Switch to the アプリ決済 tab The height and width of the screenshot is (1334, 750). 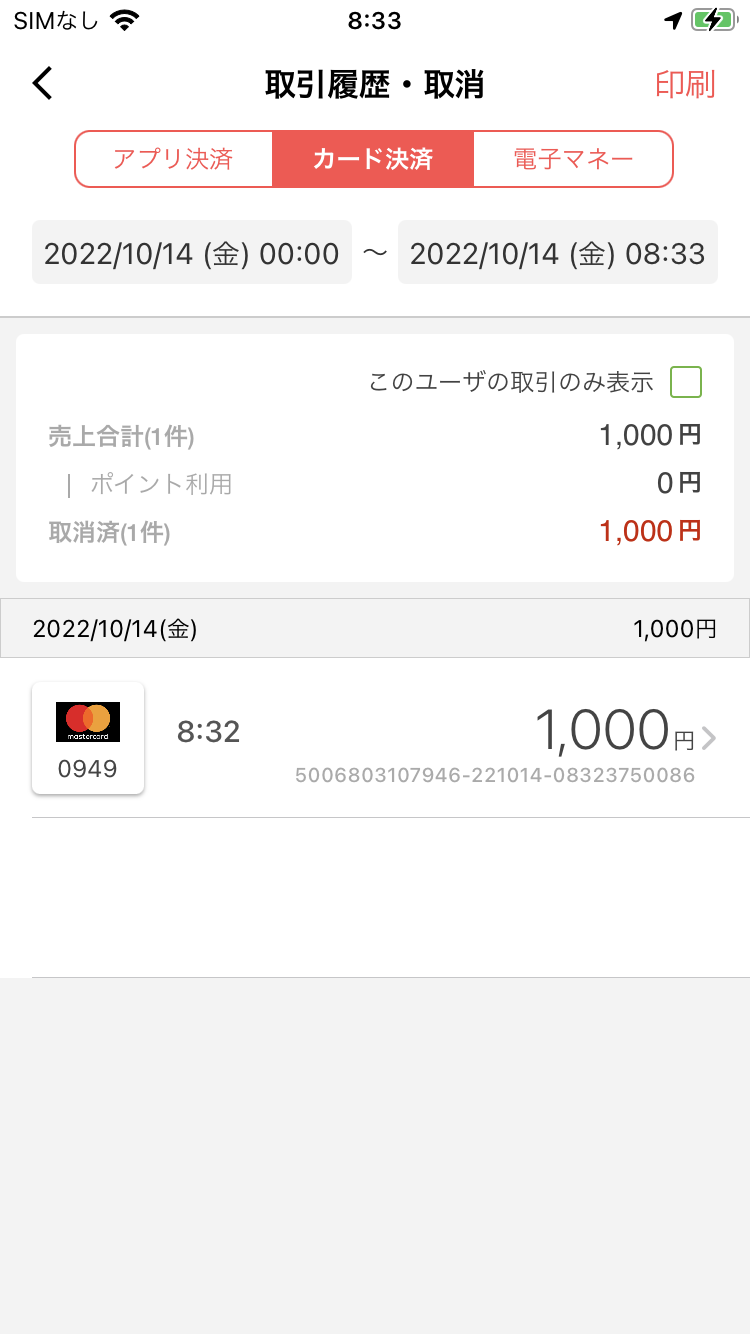173,159
